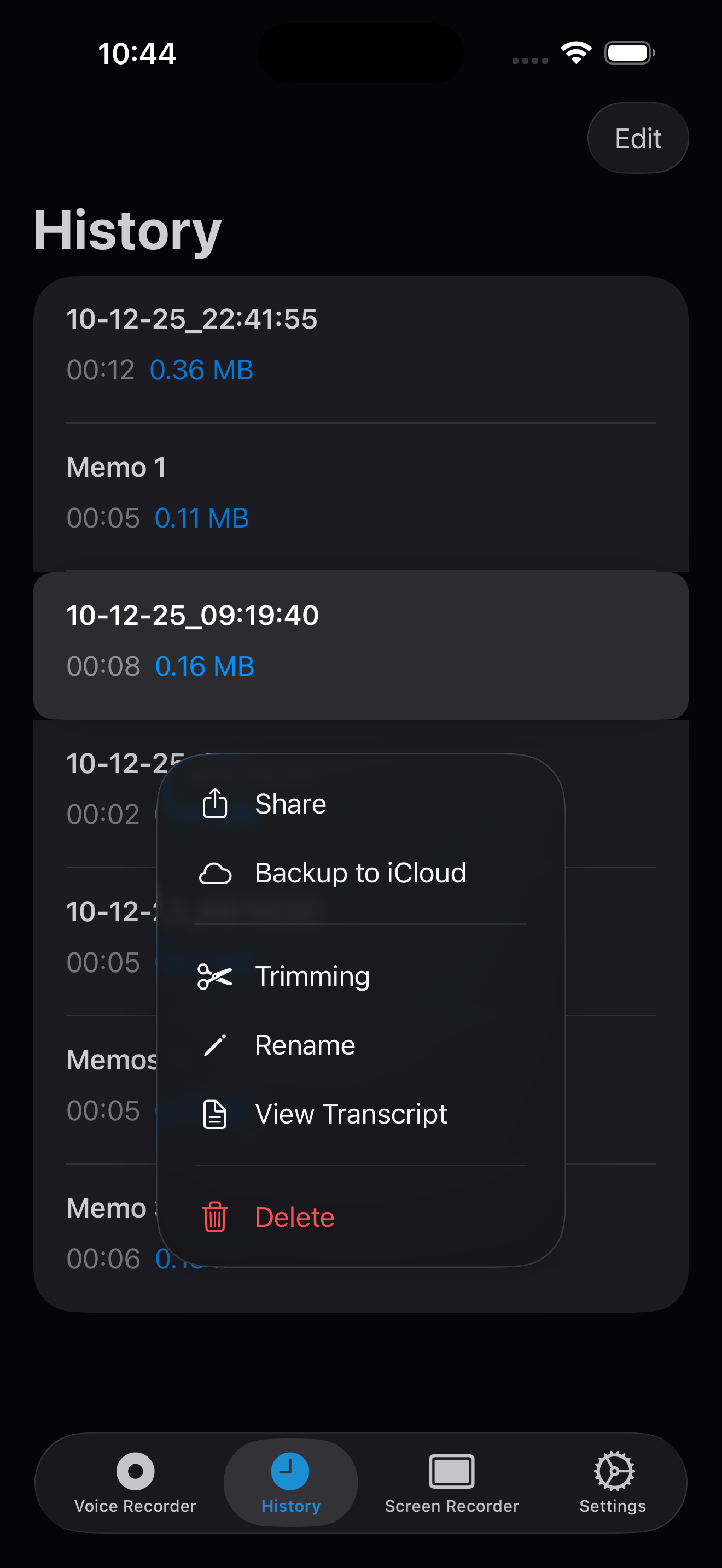This screenshot has height=1568, width=722.
Task: Open the Memo 1 recording
Action: [x=360, y=493]
